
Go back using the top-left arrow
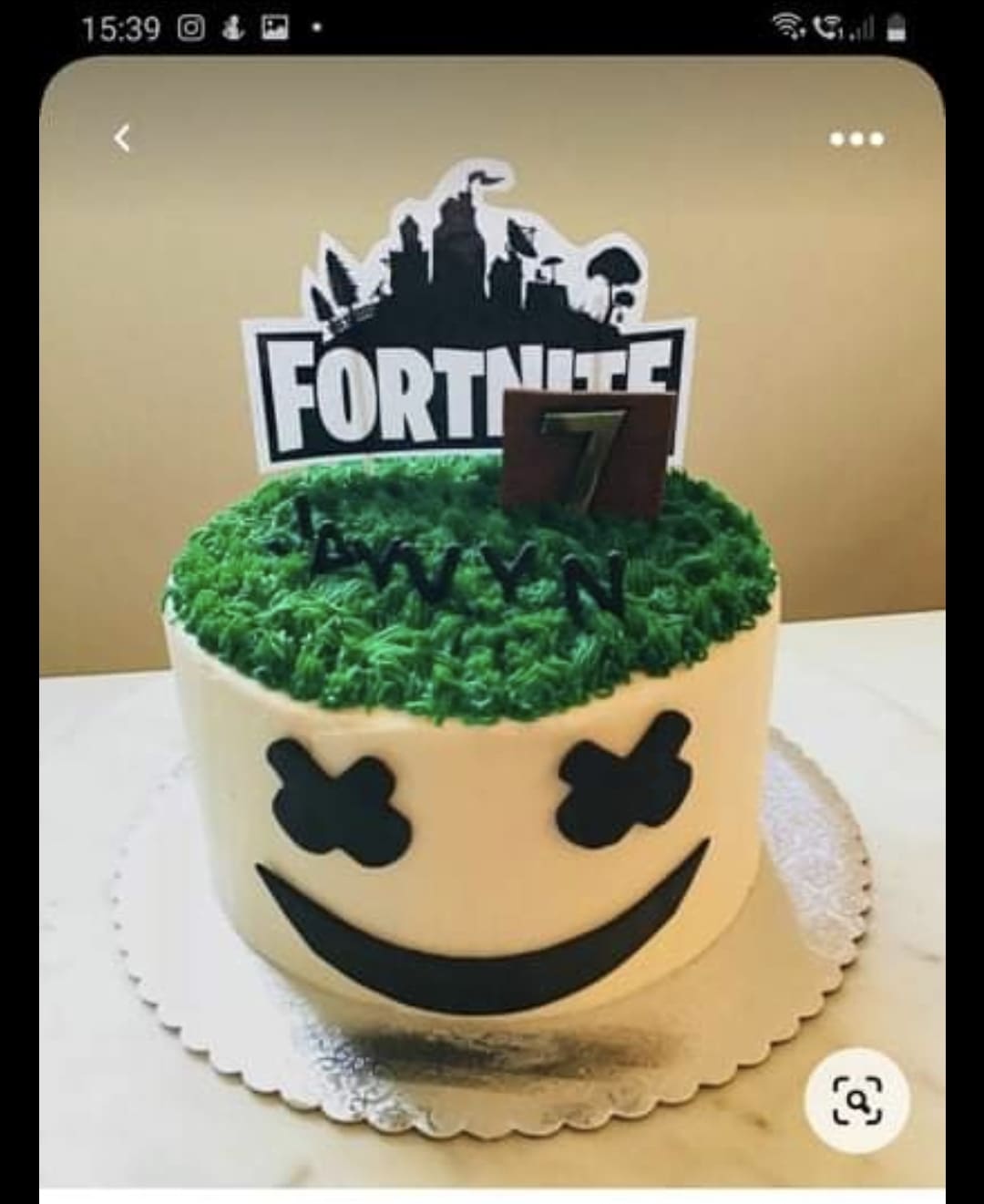(122, 139)
